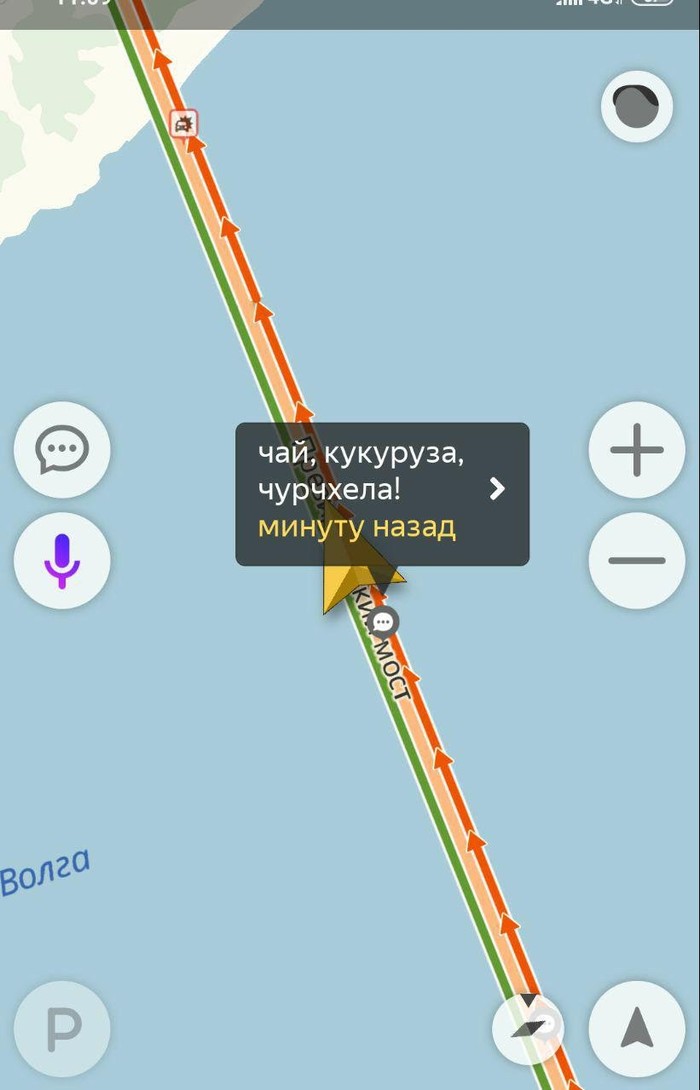Zoom in with the plus button
Screen dimensions: 700x1090
click(637, 450)
